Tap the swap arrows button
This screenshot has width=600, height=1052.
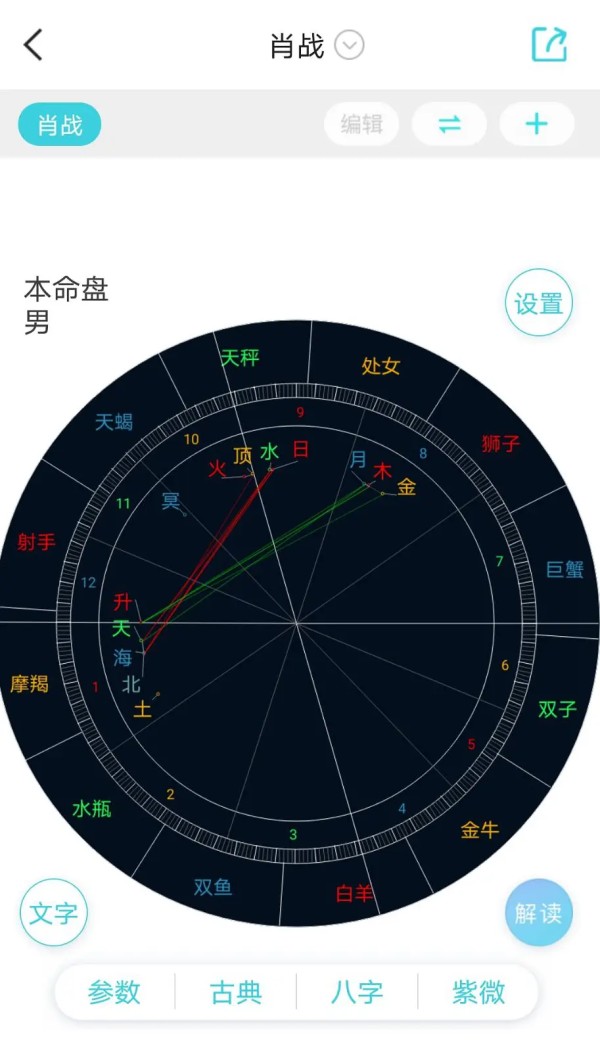[x=449, y=124]
